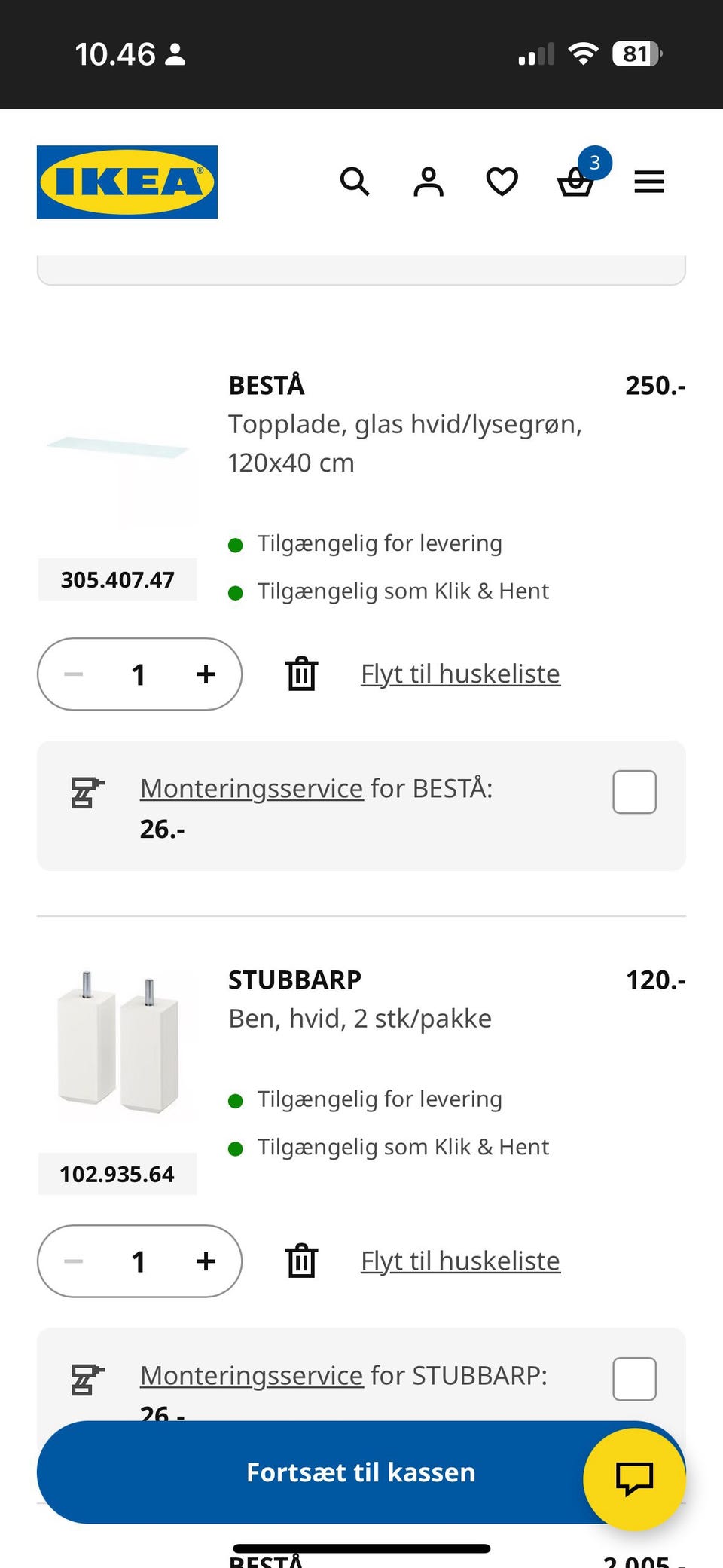
Task: Tick the Monteringsservice checkbox for STUBBARP
Action: click(x=634, y=1379)
